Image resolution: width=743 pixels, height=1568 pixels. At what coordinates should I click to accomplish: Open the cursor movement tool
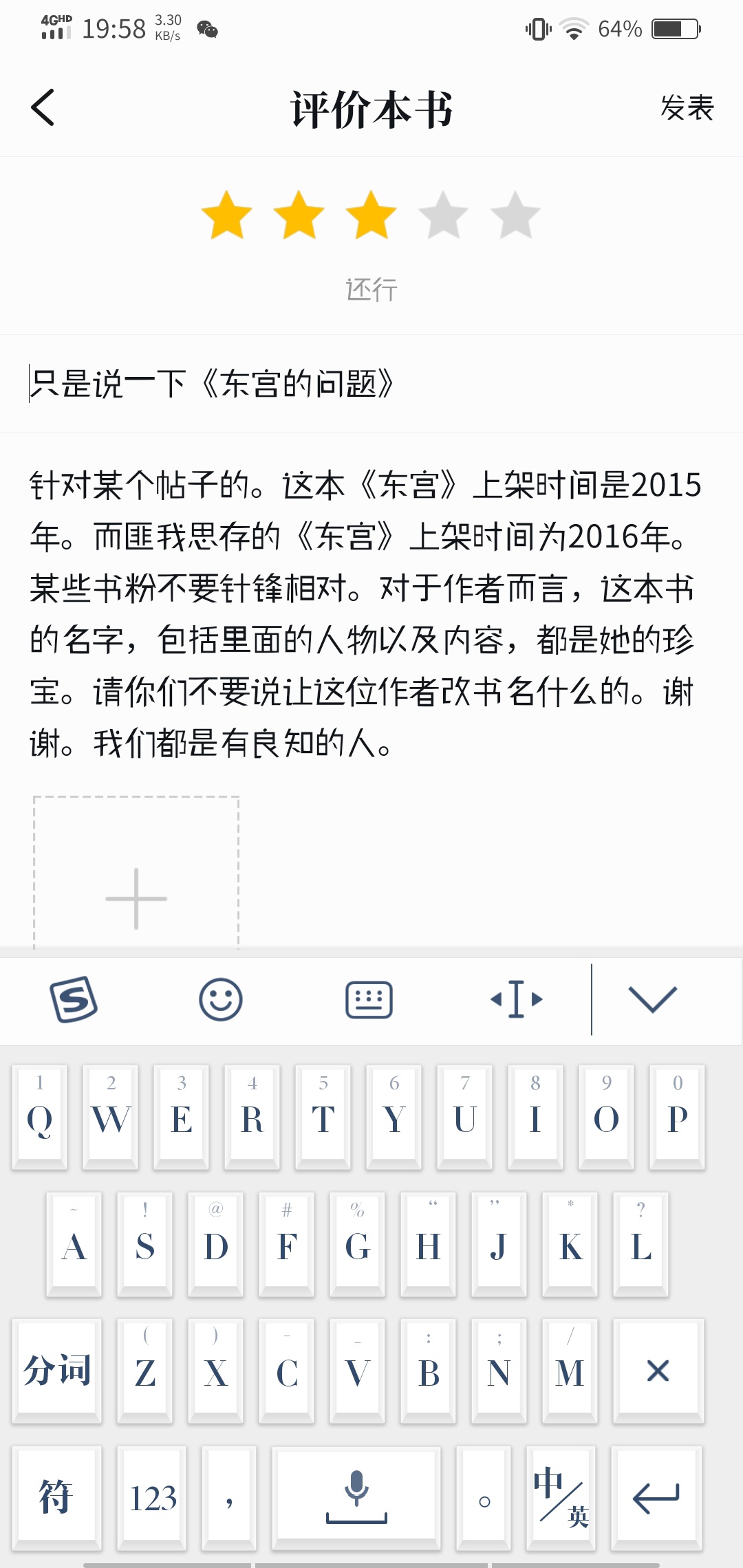[517, 999]
